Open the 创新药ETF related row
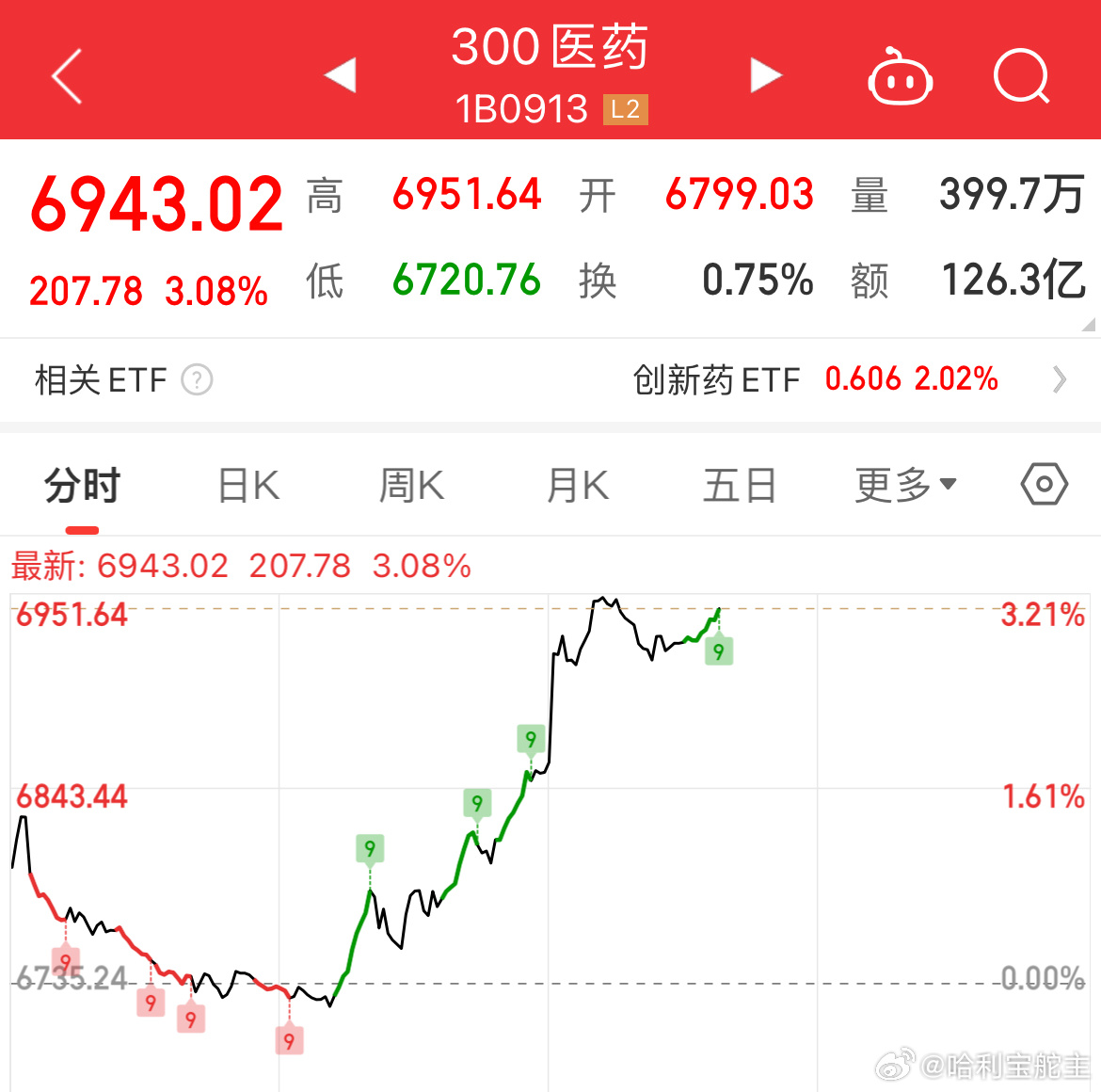 [x=847, y=379]
